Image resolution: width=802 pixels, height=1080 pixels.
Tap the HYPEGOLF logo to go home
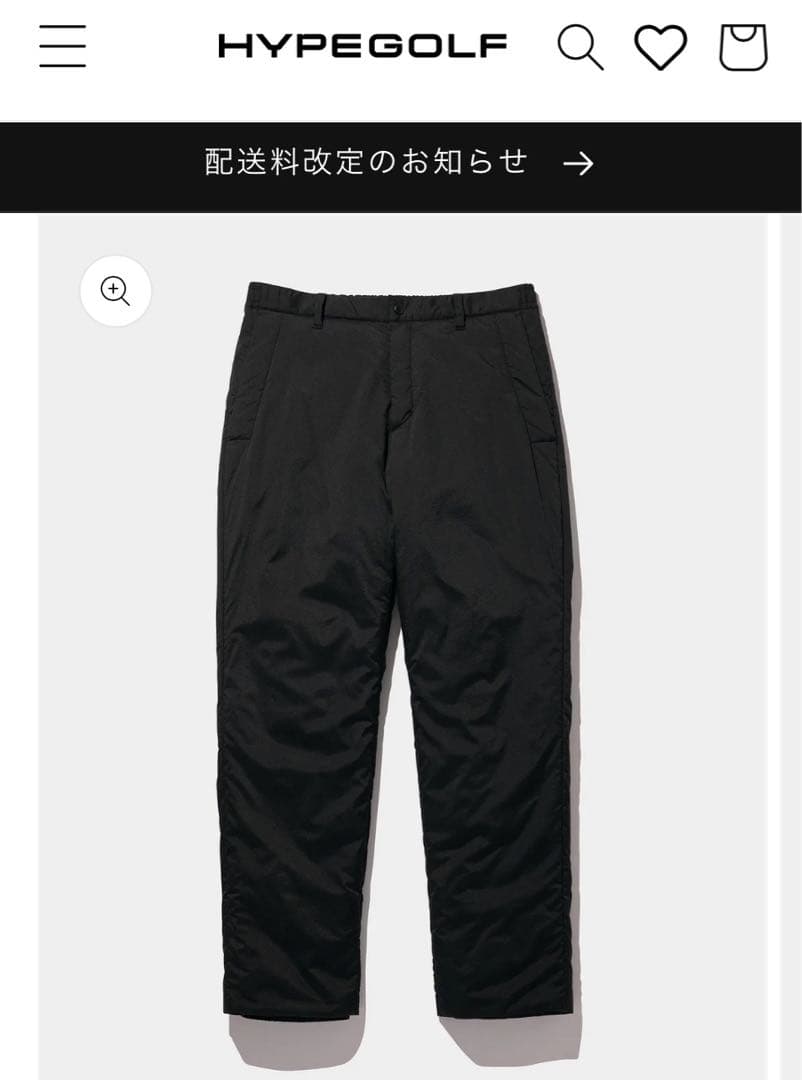pos(363,46)
